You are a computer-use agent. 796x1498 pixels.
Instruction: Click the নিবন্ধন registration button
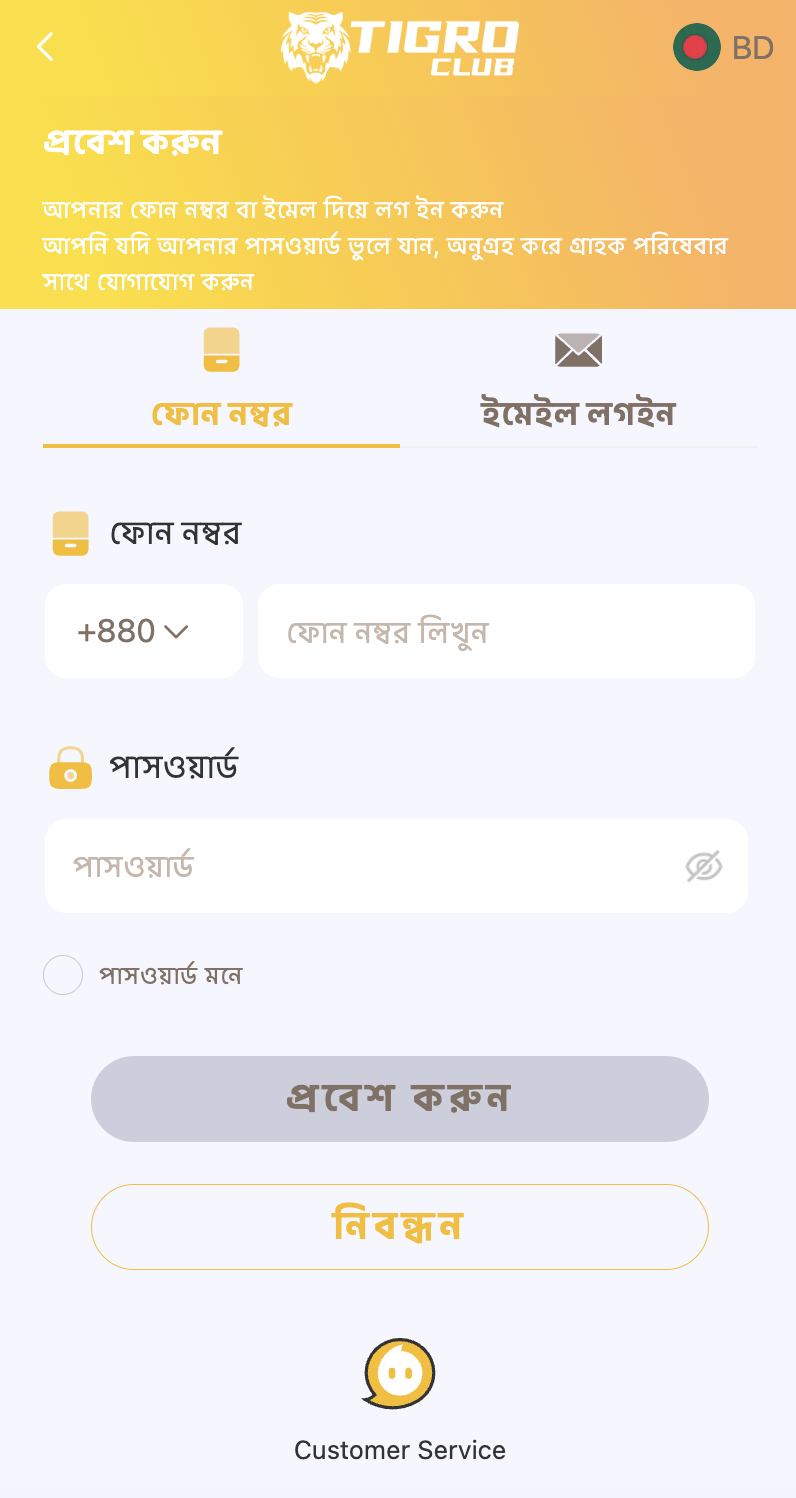(399, 1227)
